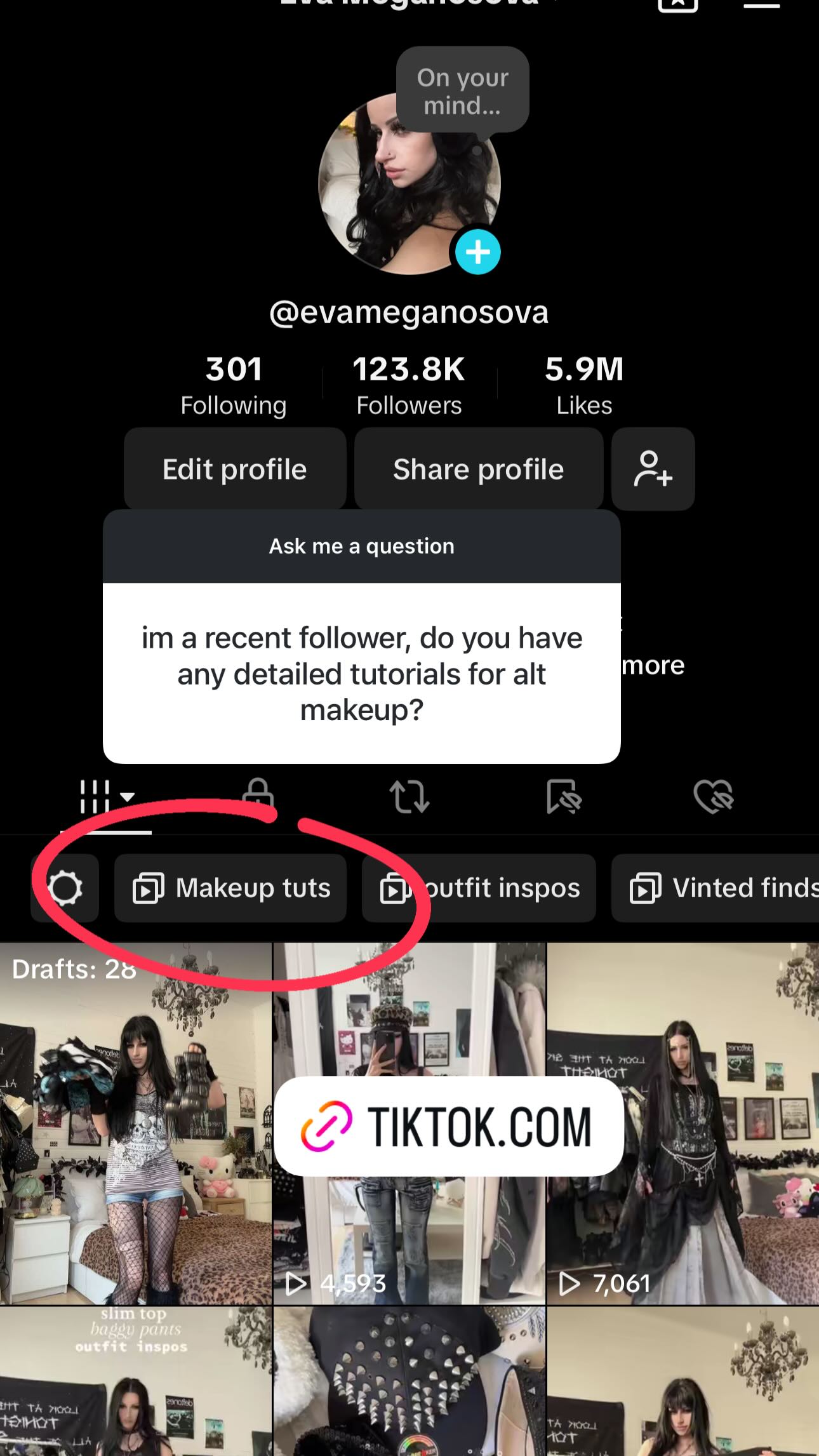The width and height of the screenshot is (819, 1456).
Task: Open the playlist settings gear icon
Action: click(x=65, y=888)
